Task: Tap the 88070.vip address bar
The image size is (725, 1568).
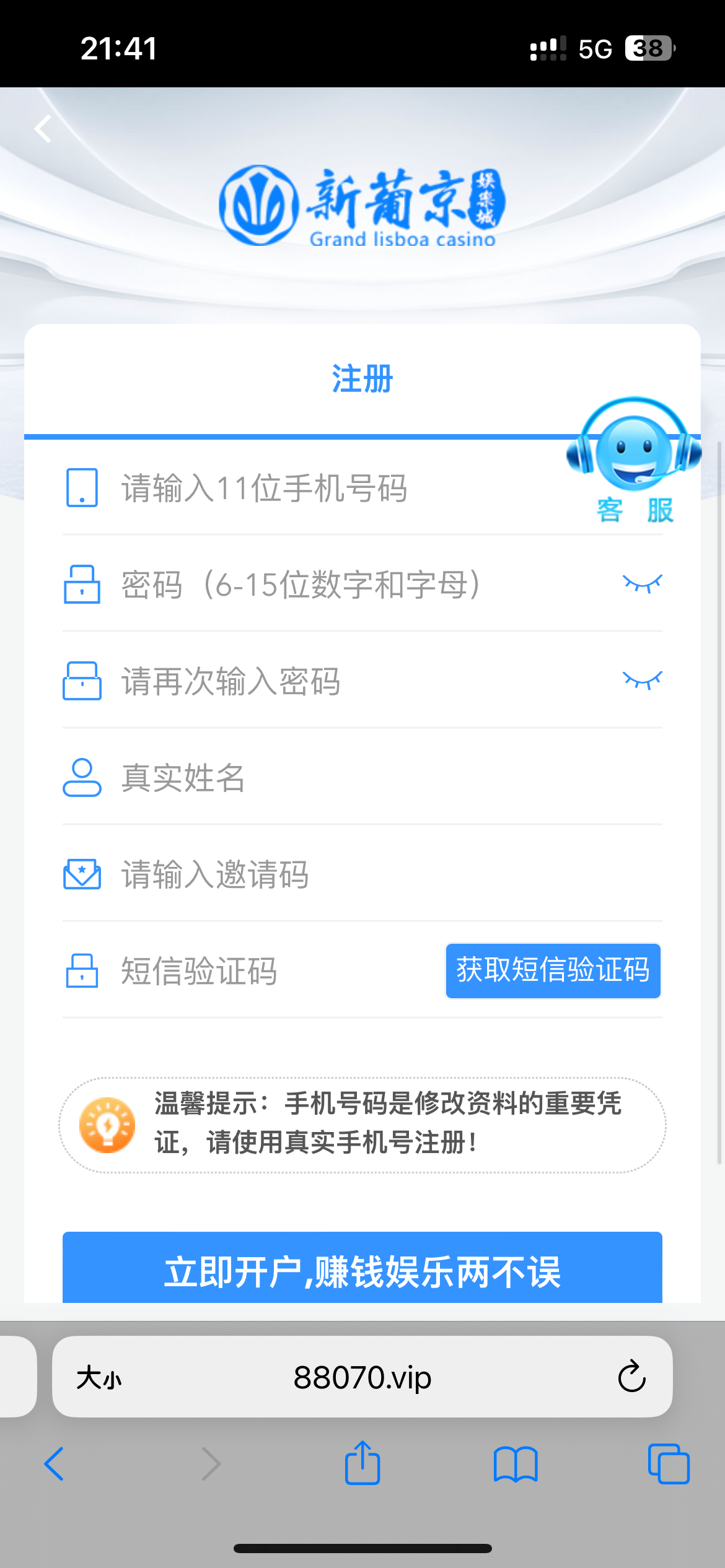Action: tap(362, 1378)
